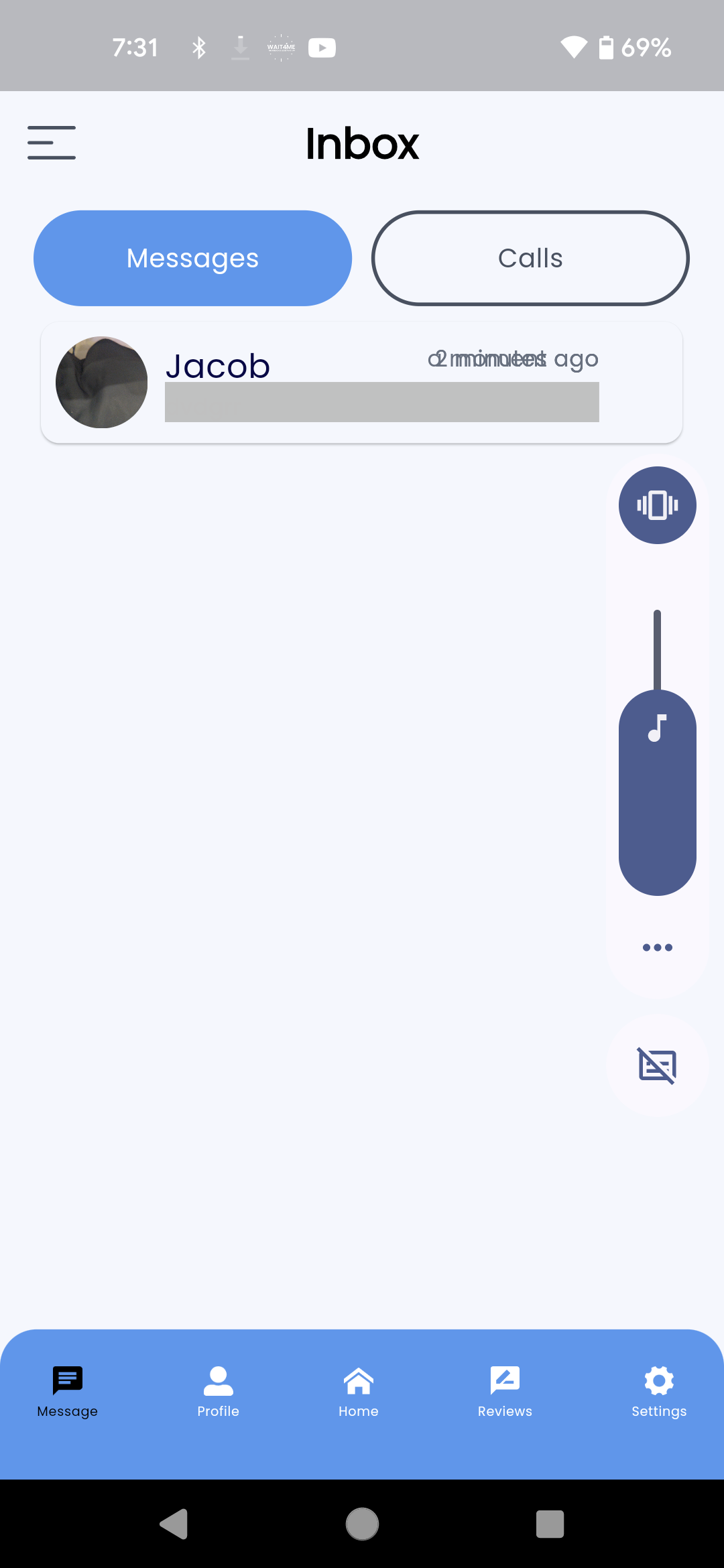Tap the system home button
Viewport: 724px width, 1568px height.
point(362,1524)
